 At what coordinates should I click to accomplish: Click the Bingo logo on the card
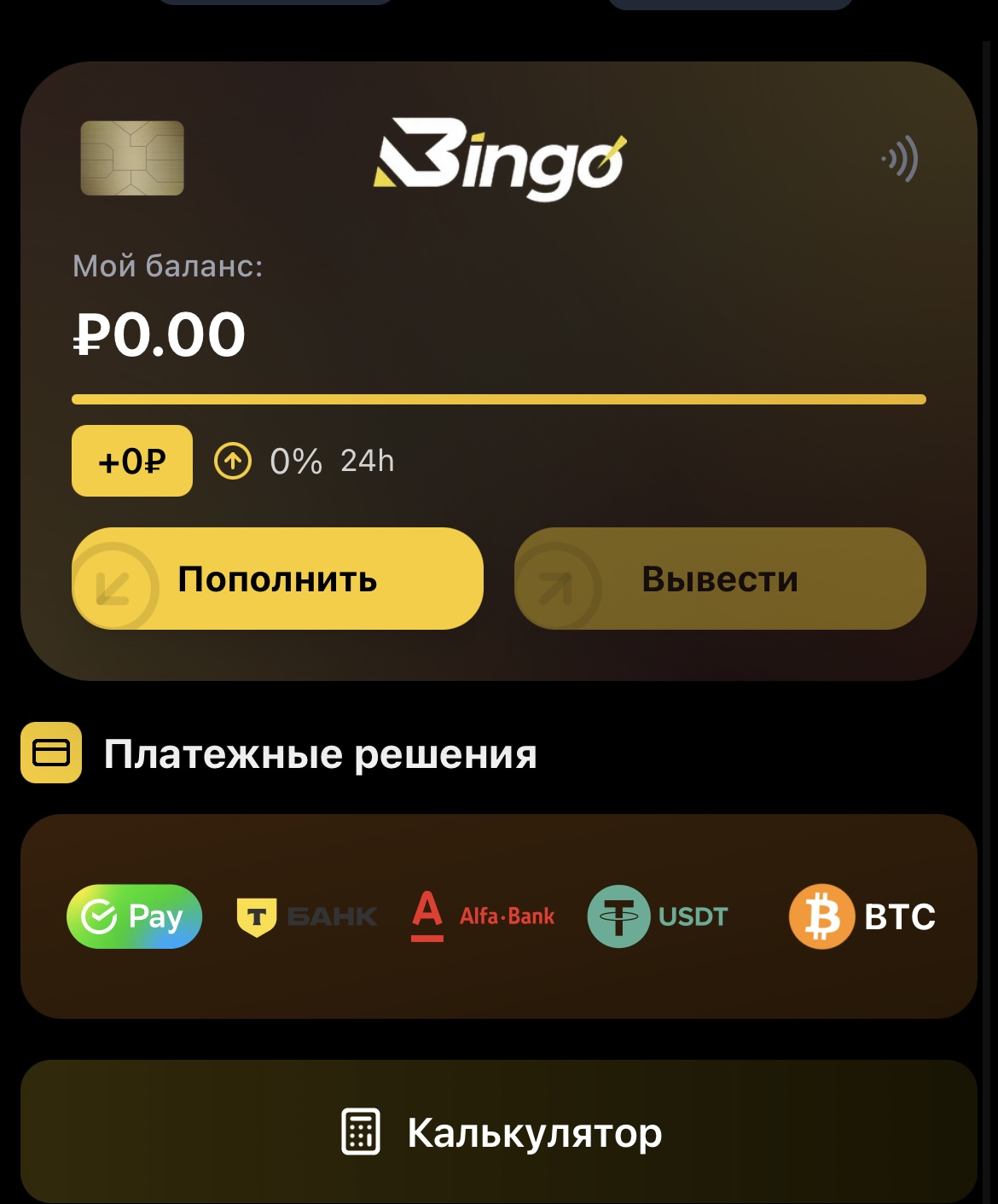[x=499, y=158]
